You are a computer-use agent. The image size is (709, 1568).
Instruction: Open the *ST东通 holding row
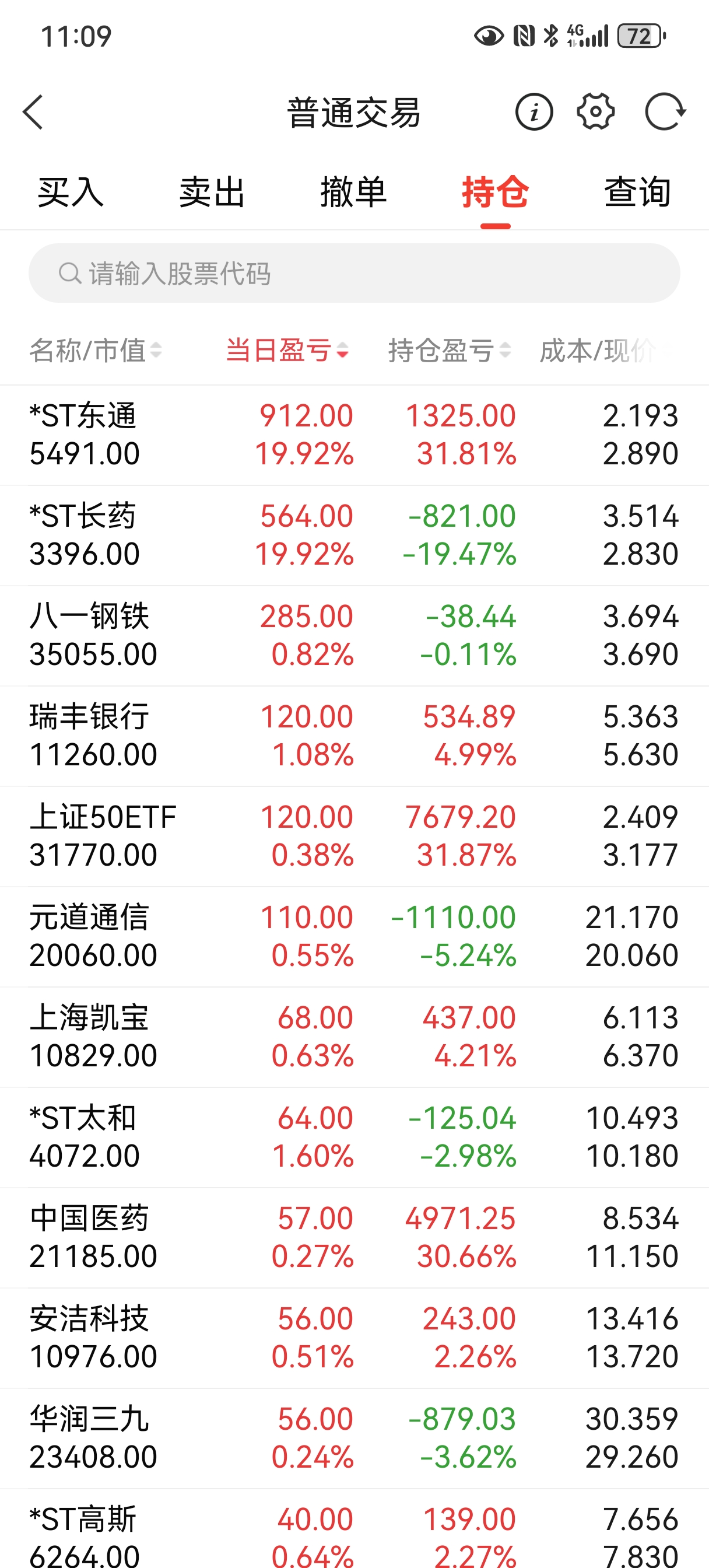click(x=354, y=435)
